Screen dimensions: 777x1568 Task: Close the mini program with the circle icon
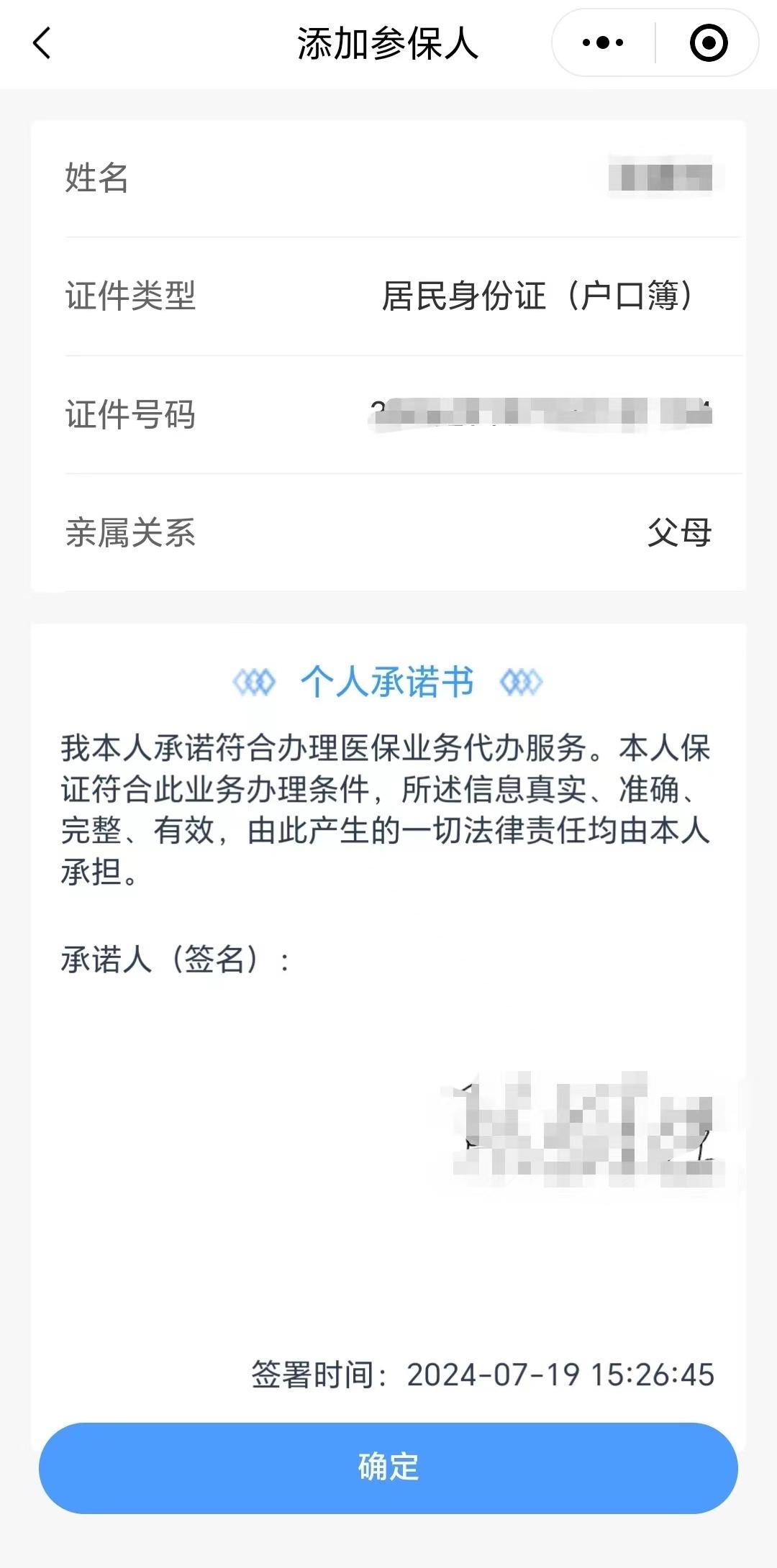(x=708, y=43)
